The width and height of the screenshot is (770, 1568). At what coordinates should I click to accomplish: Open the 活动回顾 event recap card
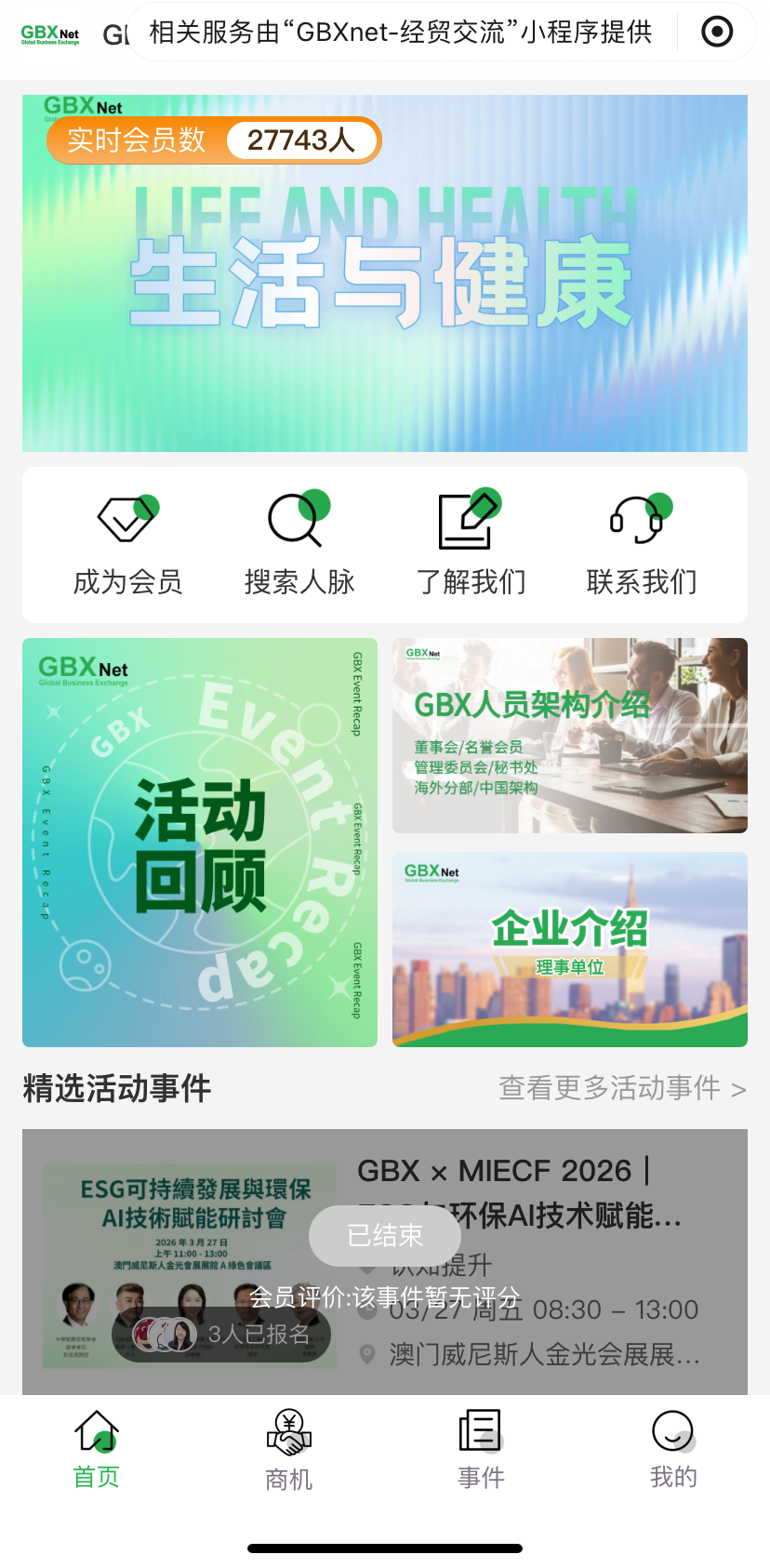pos(200,843)
